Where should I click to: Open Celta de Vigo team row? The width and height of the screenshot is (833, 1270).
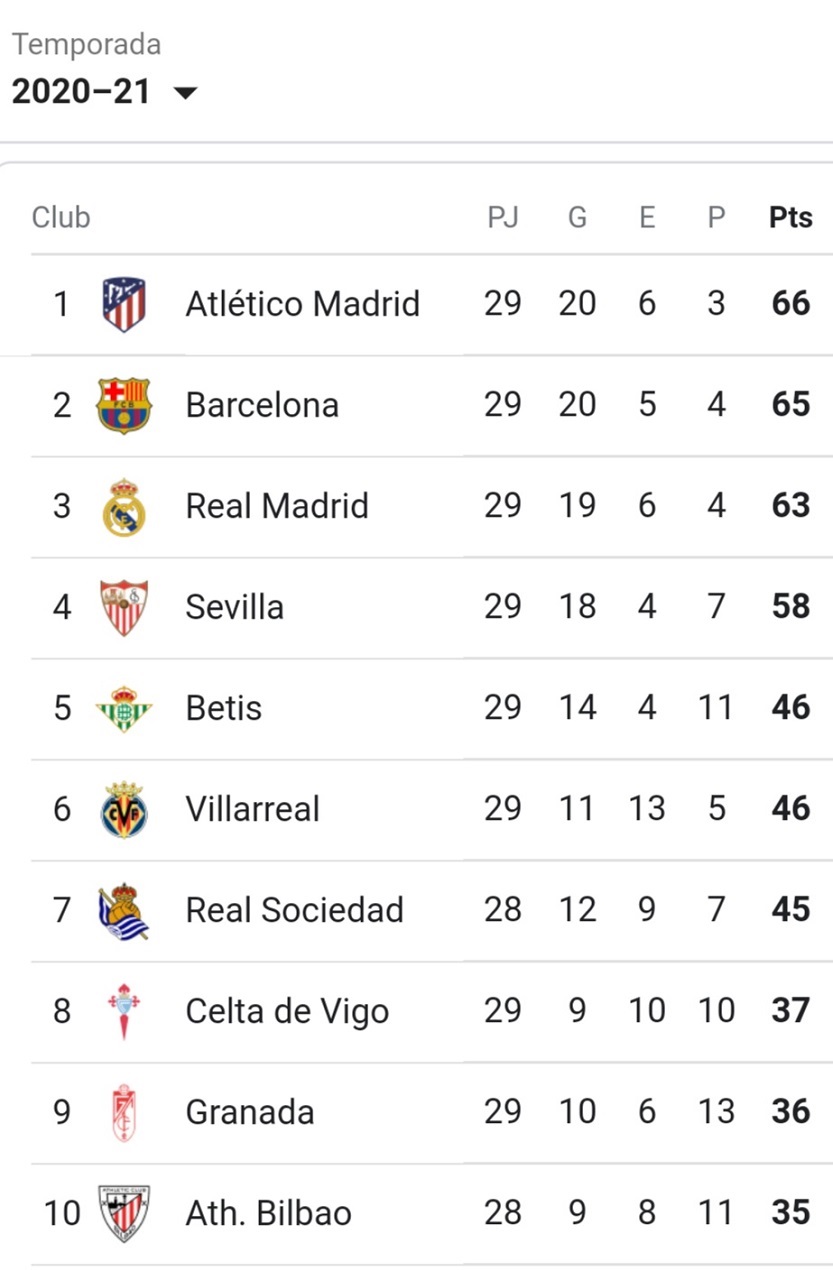click(x=287, y=1011)
